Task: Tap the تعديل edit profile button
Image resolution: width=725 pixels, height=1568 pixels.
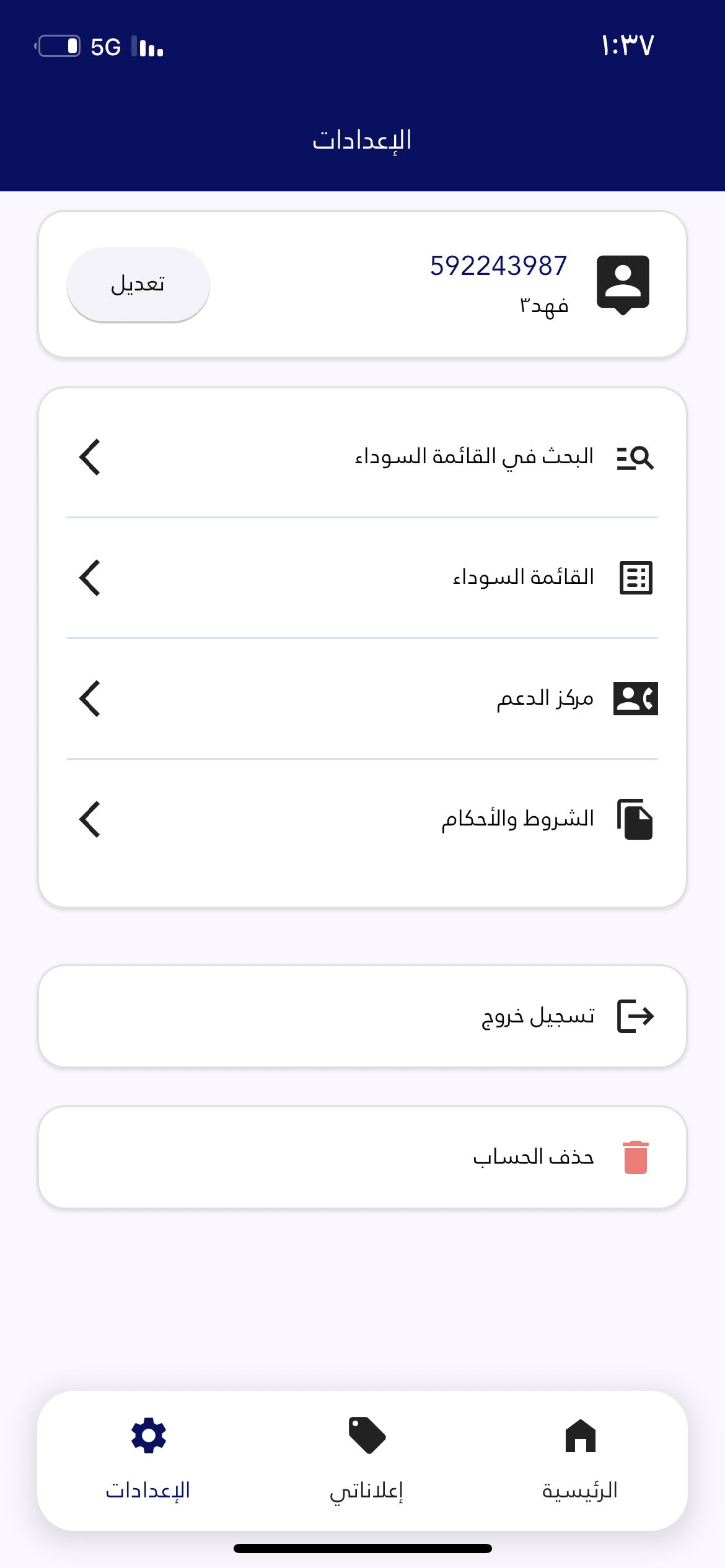Action: [138, 285]
